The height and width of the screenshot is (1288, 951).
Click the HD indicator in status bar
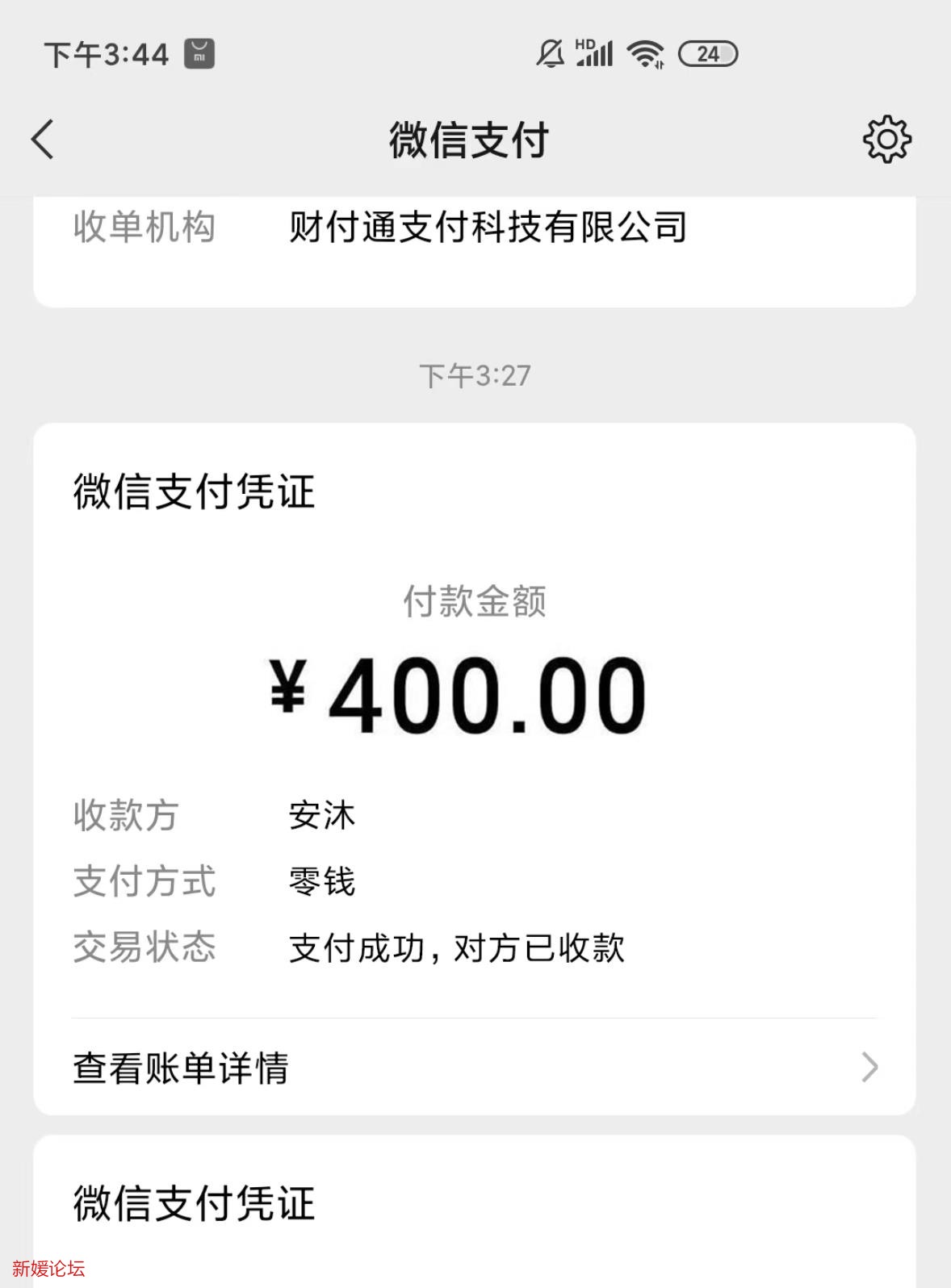tap(587, 44)
